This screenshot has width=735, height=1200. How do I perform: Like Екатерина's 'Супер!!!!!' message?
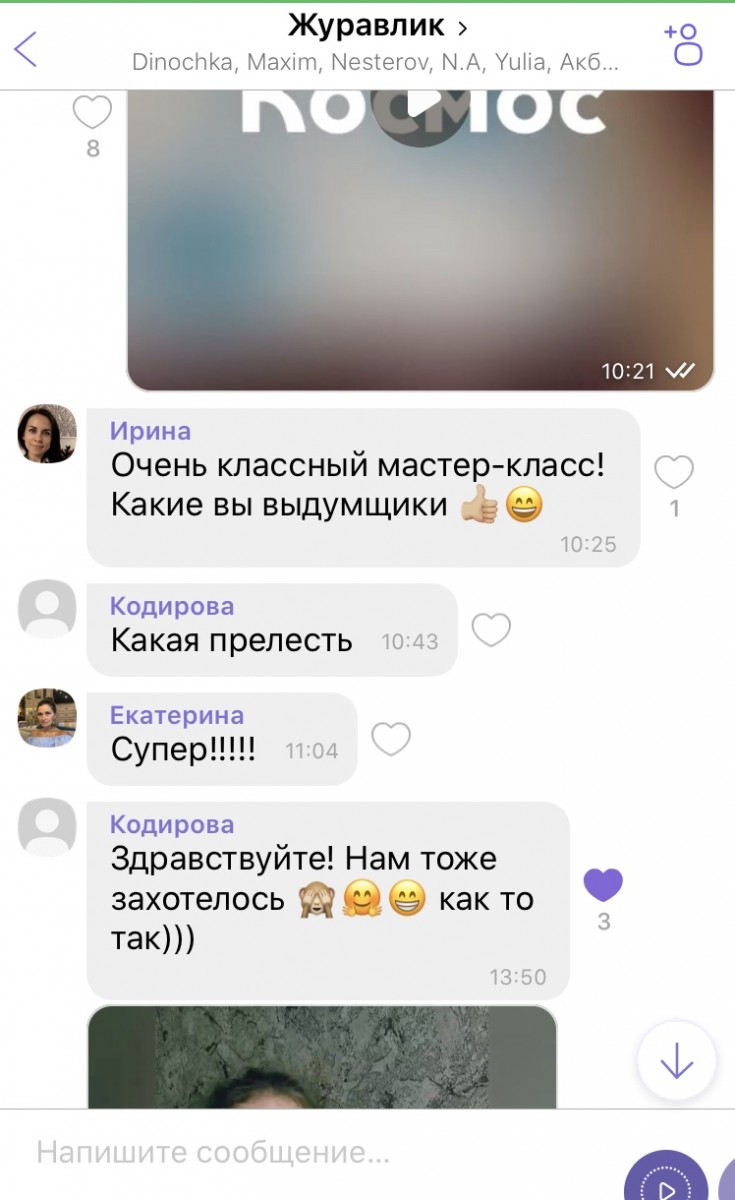pyautogui.click(x=391, y=739)
